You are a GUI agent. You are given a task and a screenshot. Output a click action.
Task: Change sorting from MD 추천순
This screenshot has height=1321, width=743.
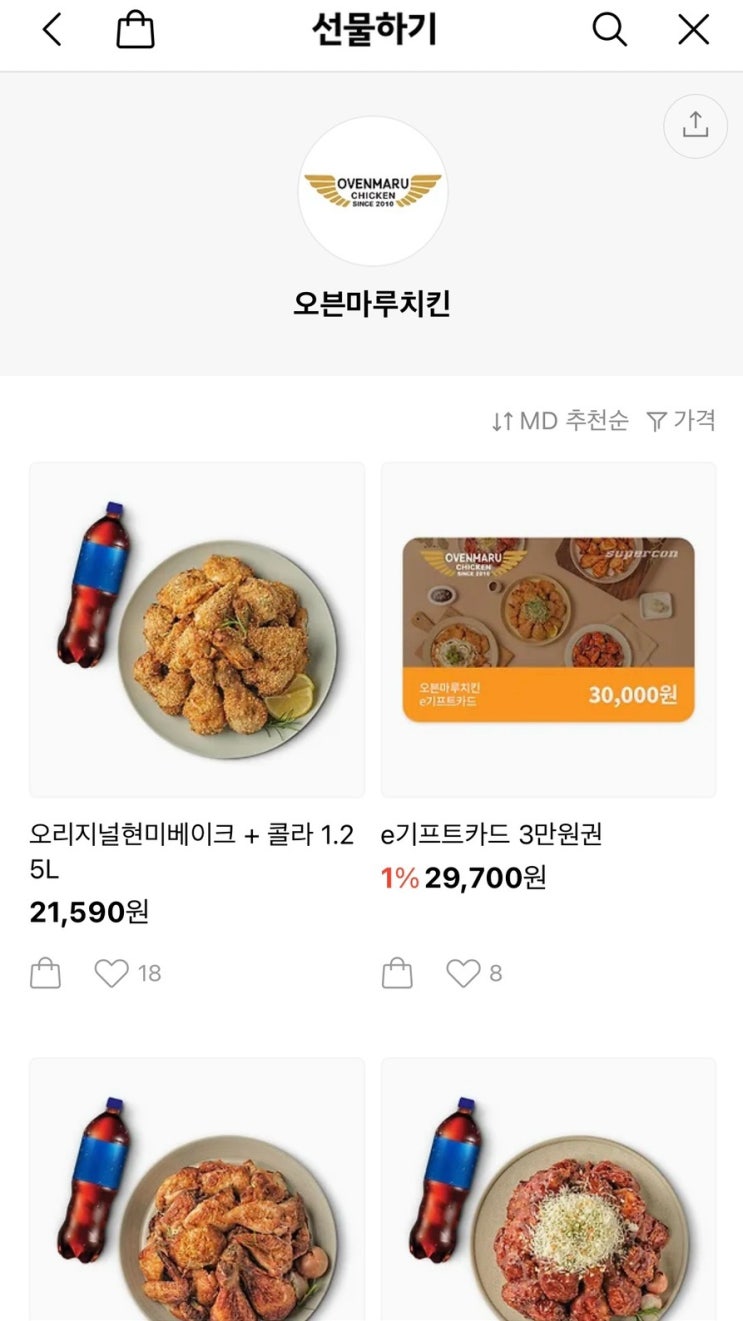560,421
